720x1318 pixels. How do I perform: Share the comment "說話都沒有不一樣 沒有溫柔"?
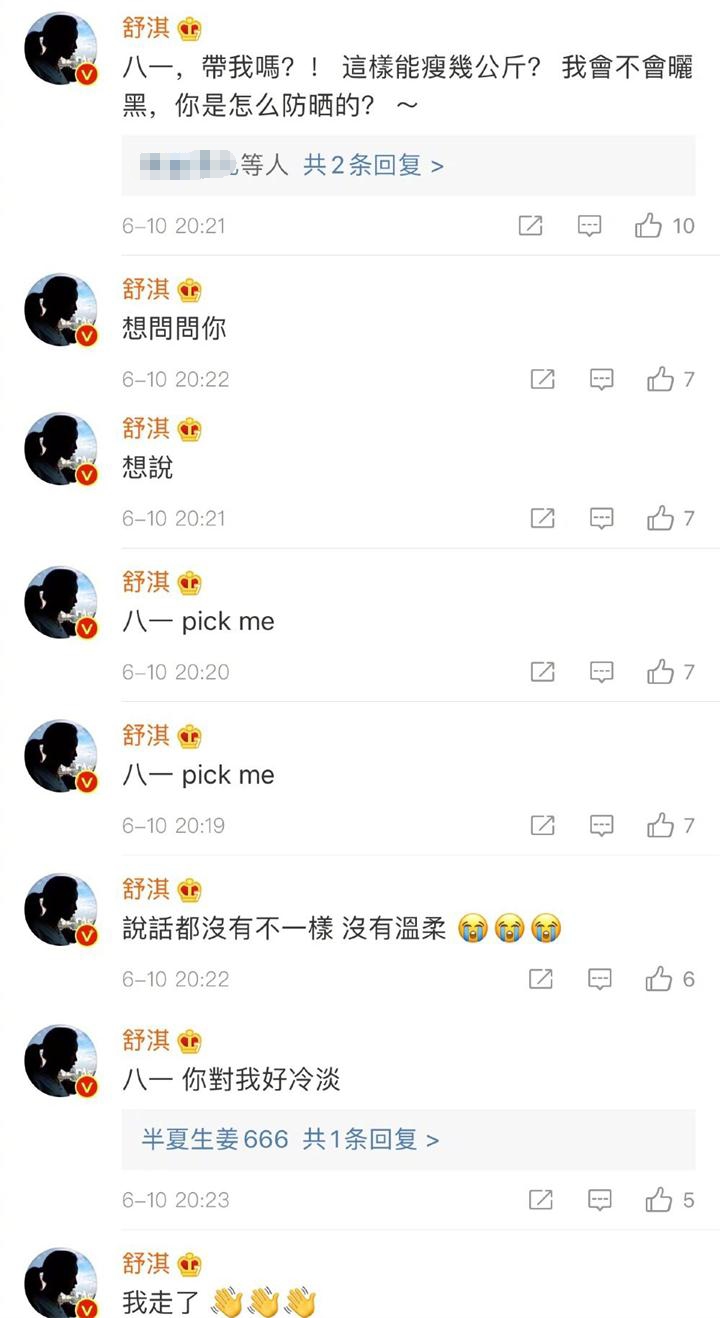(x=540, y=979)
